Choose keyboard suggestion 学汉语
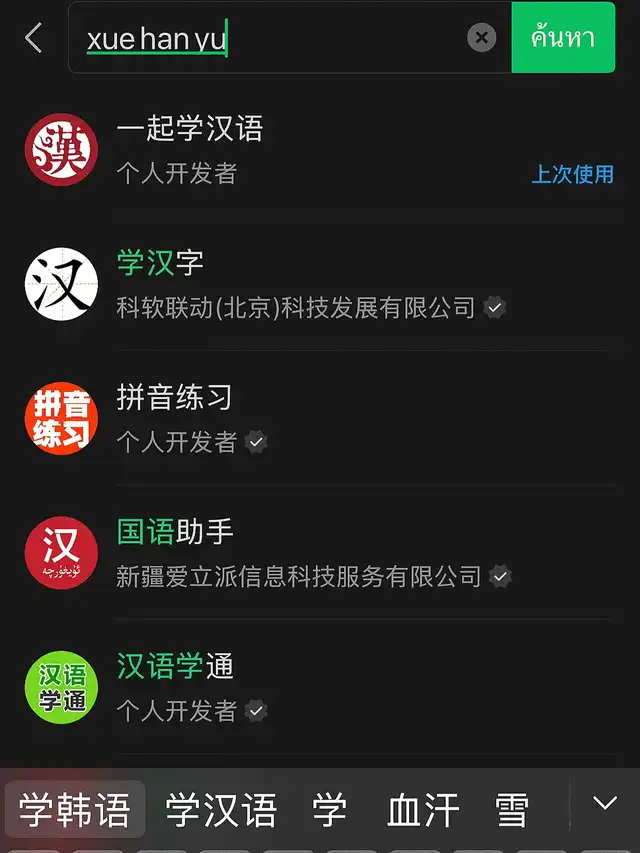Image resolution: width=640 pixels, height=853 pixels. click(221, 809)
